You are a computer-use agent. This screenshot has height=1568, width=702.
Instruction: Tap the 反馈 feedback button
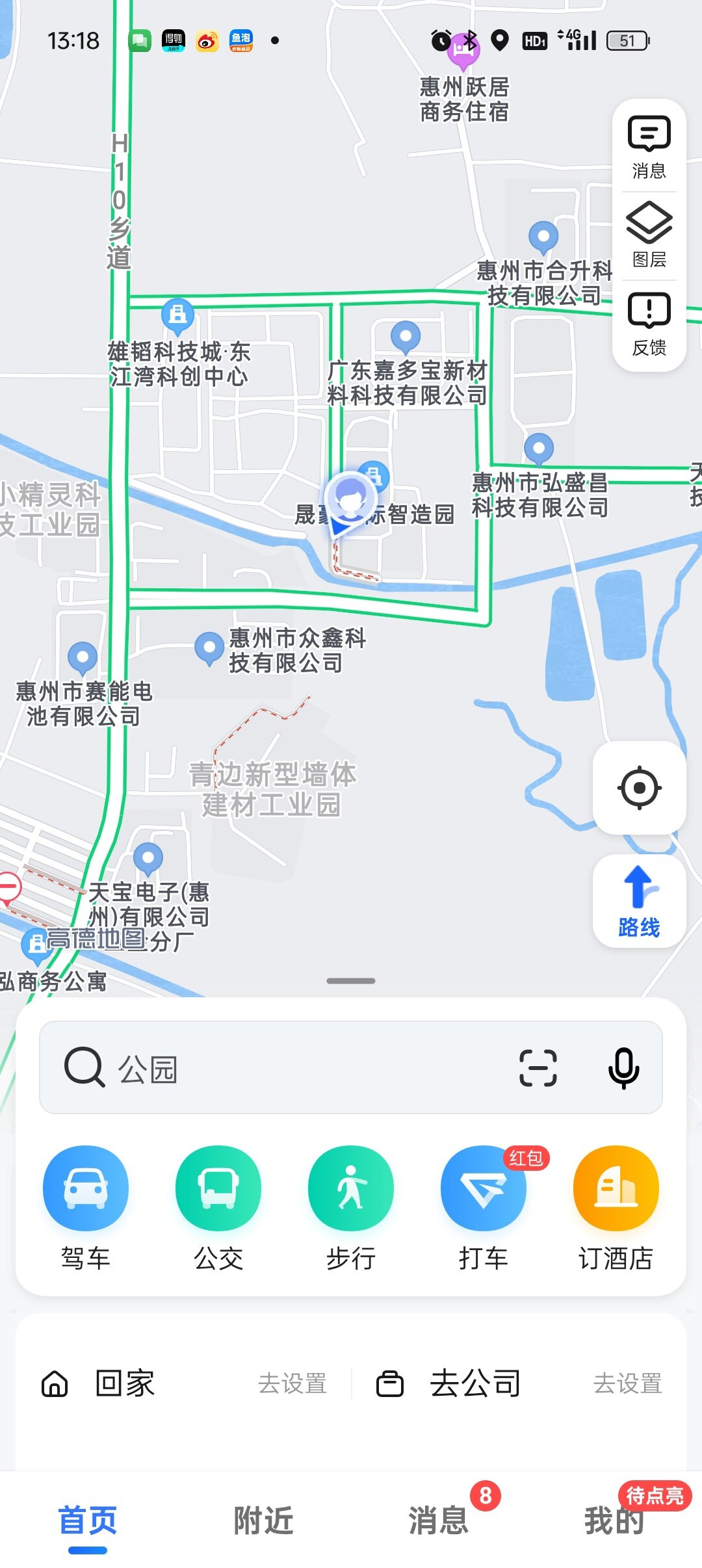click(649, 324)
